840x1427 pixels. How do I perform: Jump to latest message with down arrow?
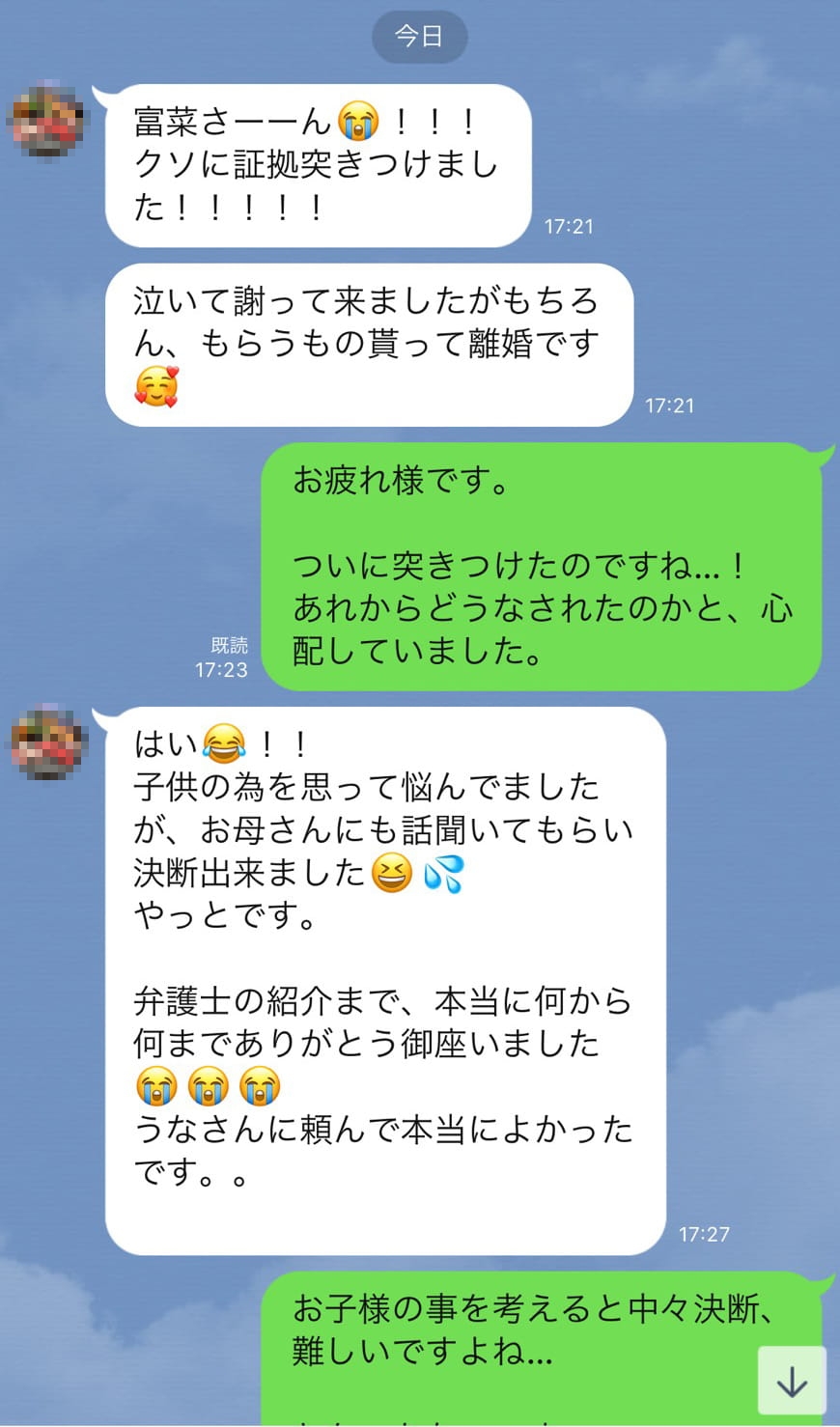coord(791,1383)
